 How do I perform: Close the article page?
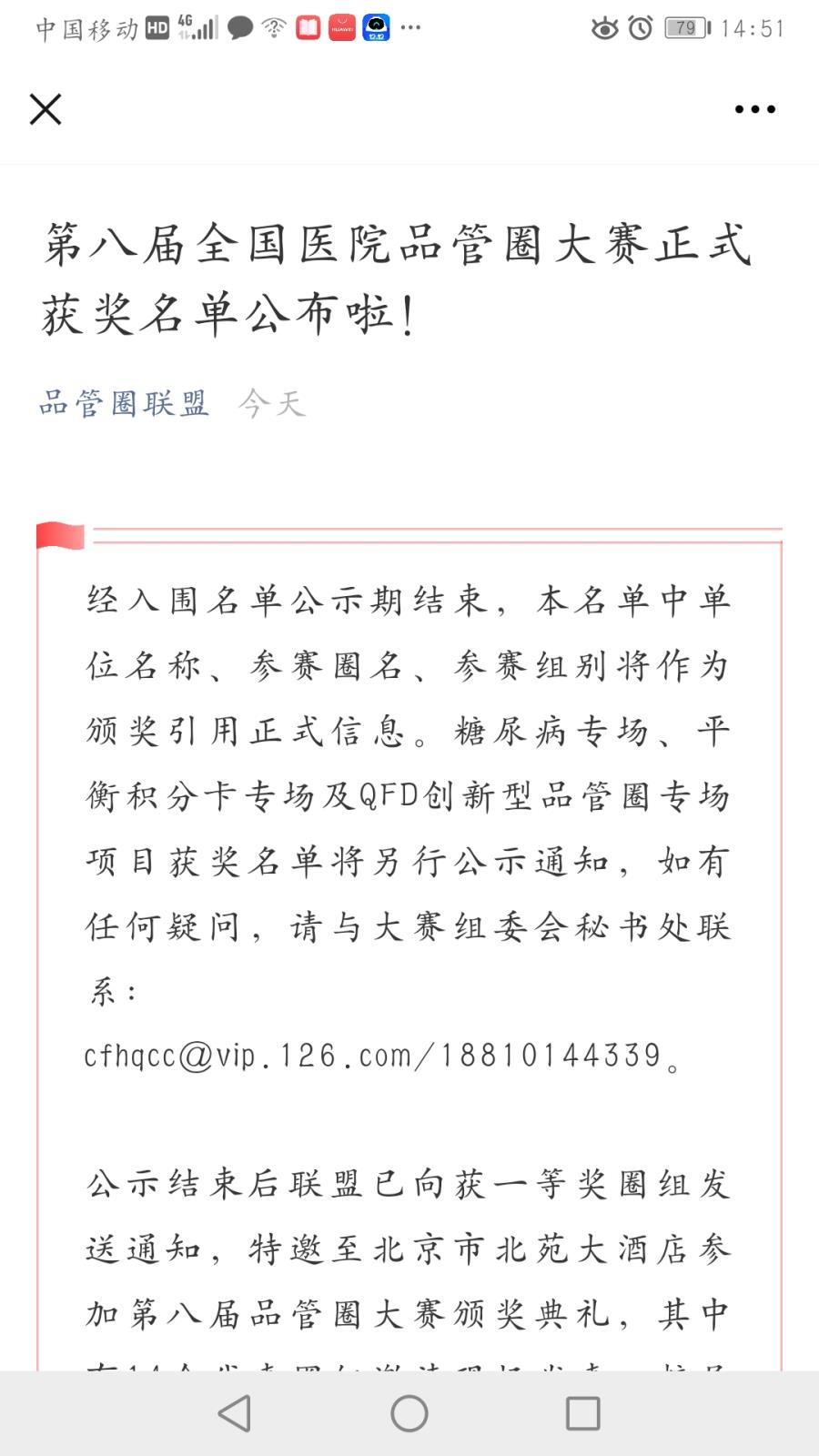pyautogui.click(x=45, y=109)
